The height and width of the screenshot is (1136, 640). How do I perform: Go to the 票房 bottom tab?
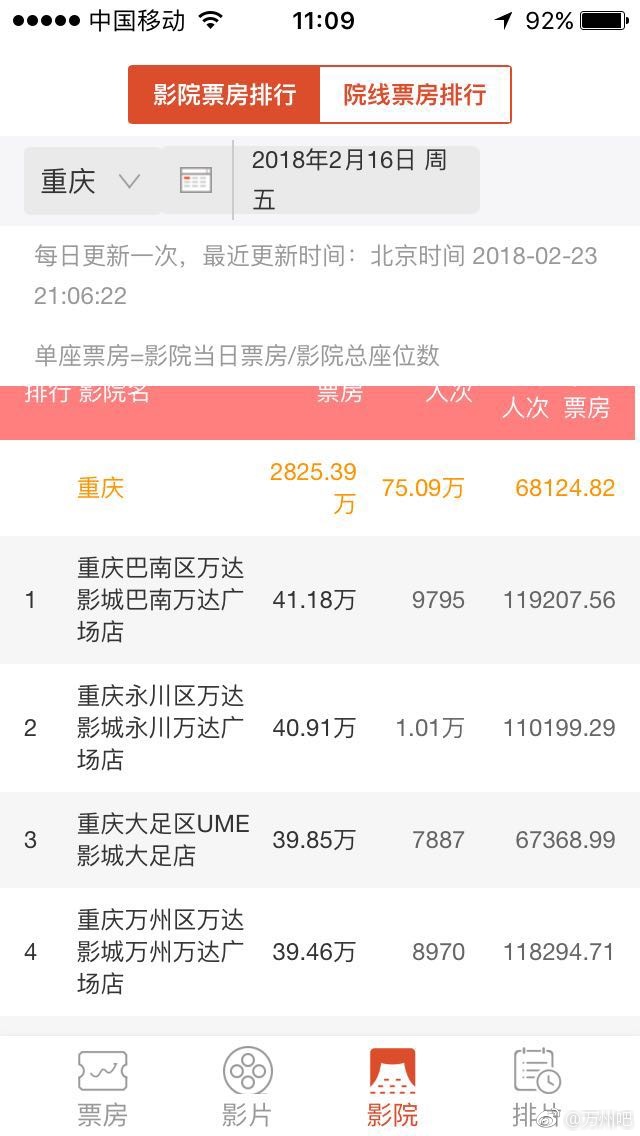102,1088
